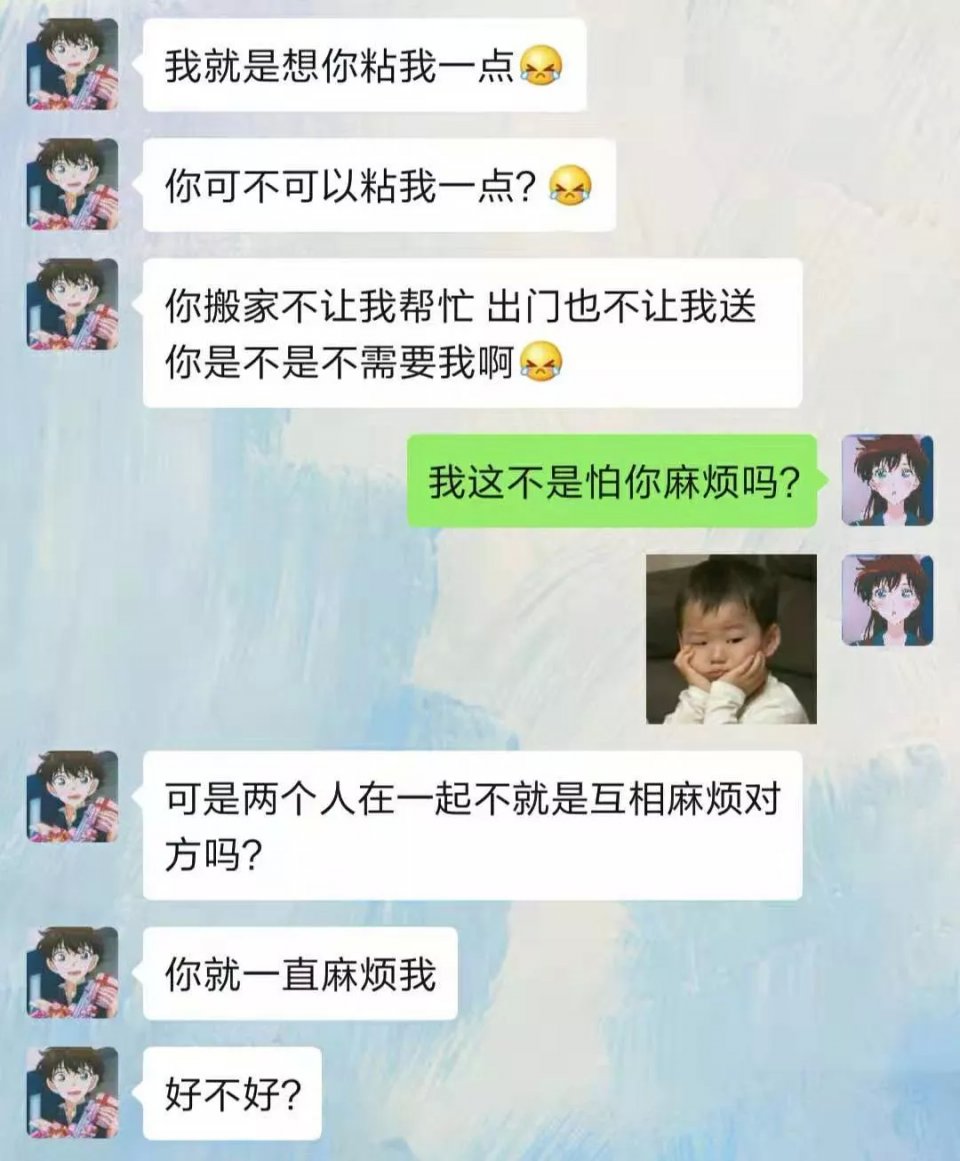This screenshot has width=960, height=1161.
Task: Tap the avatar next to "我这不是怕你麻烦吗?"
Action: tap(887, 480)
